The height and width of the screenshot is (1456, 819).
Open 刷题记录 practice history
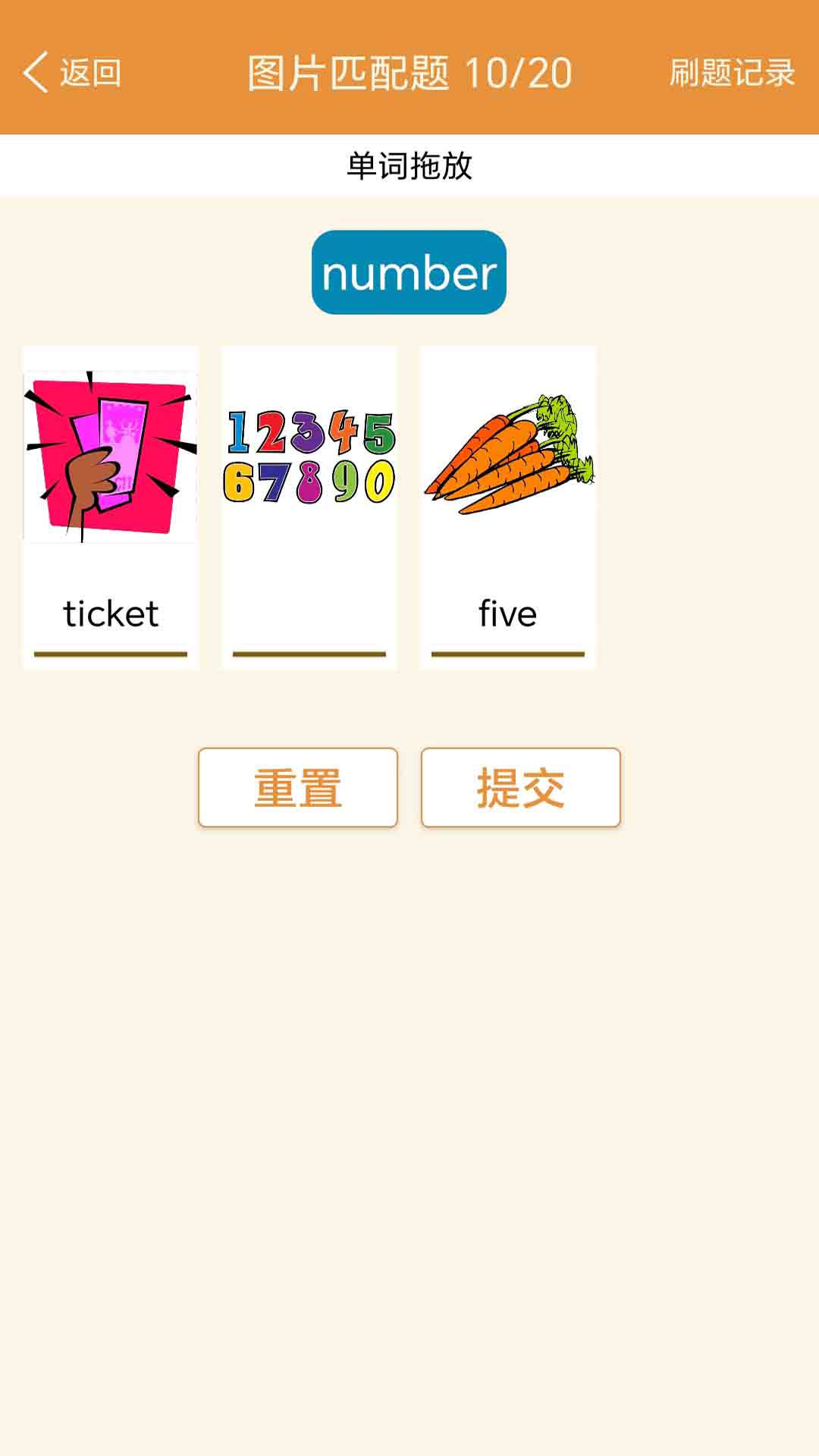tap(733, 72)
